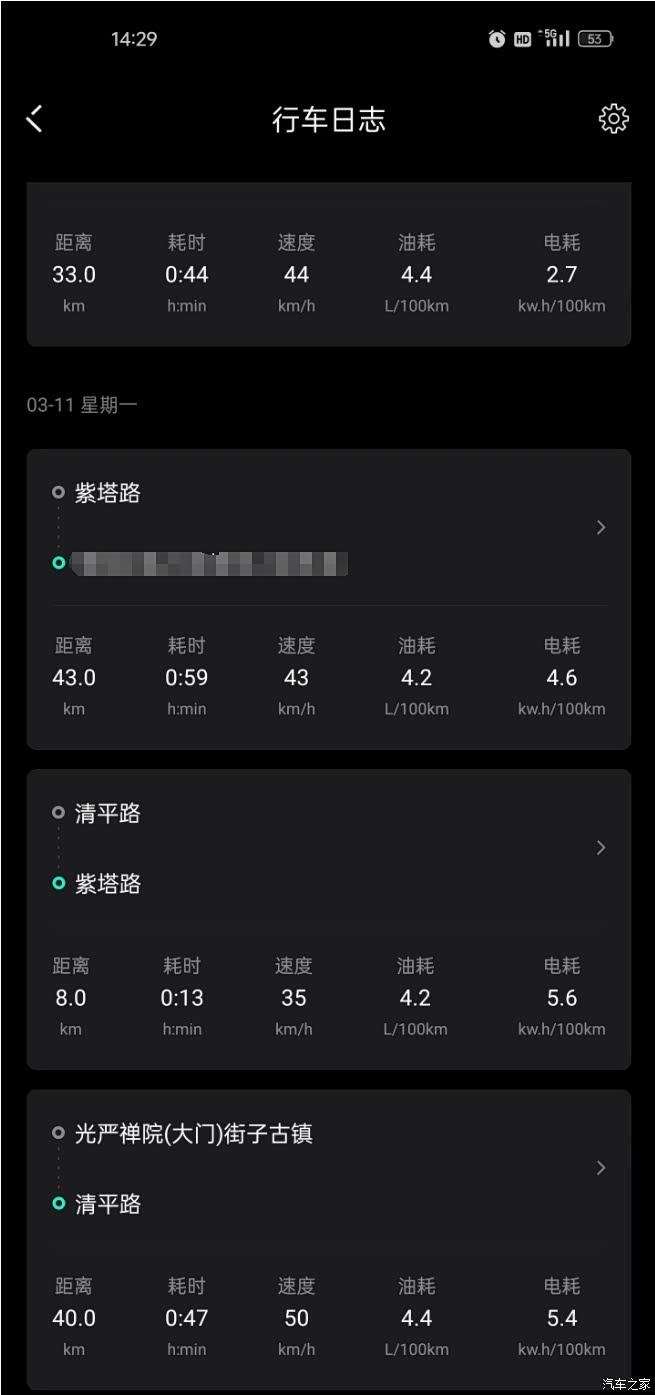Image resolution: width=655 pixels, height=1395 pixels.
Task: Go back from the 行车日志 page
Action: [35, 119]
